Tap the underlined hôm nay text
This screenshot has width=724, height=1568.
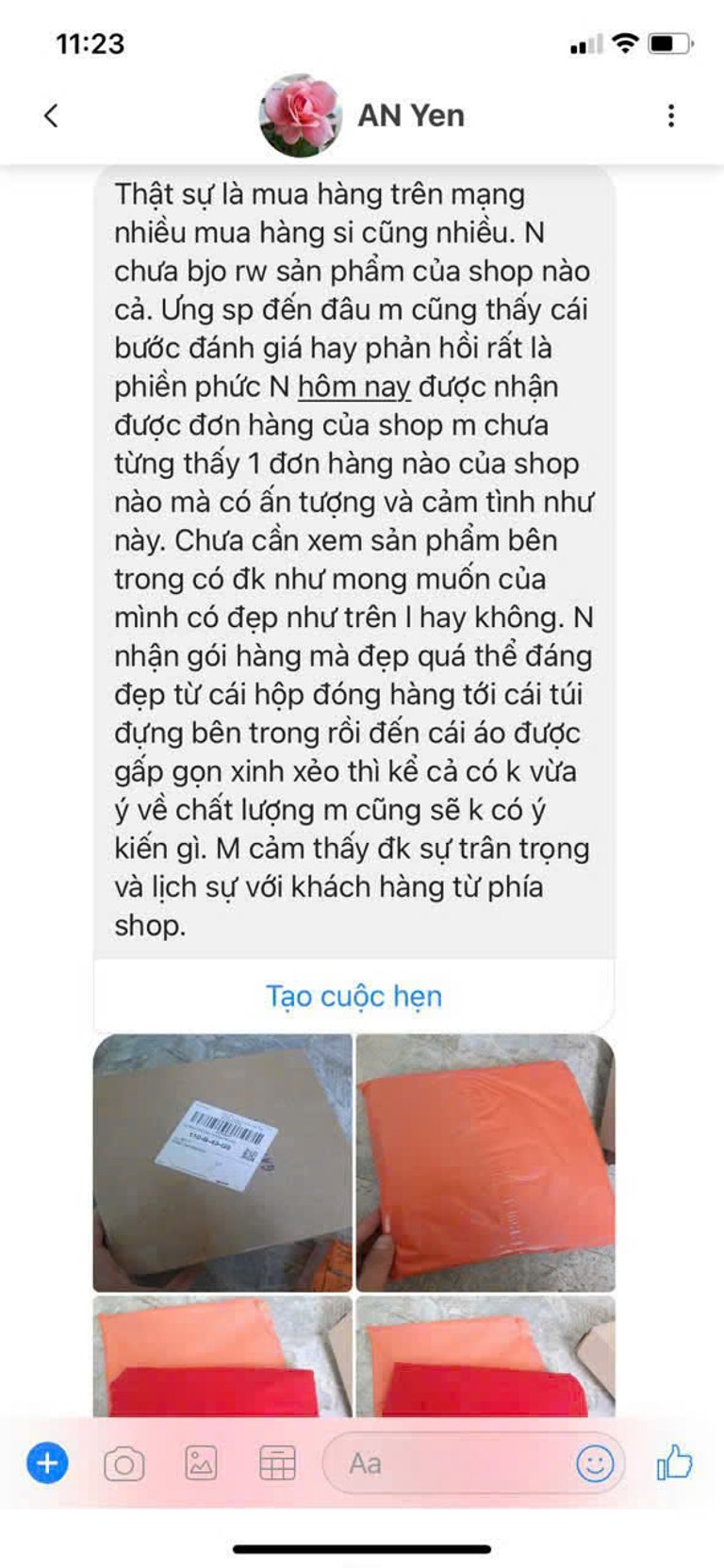pos(354,387)
